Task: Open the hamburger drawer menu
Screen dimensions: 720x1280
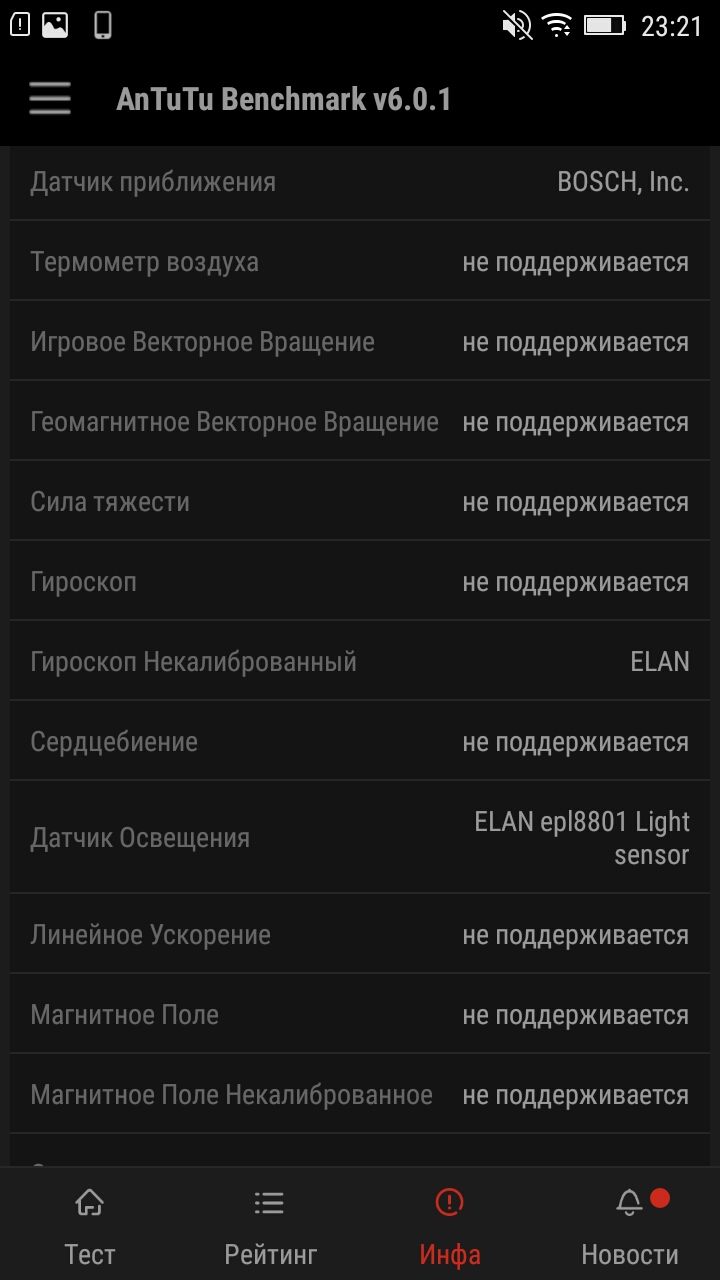Action: tap(50, 99)
